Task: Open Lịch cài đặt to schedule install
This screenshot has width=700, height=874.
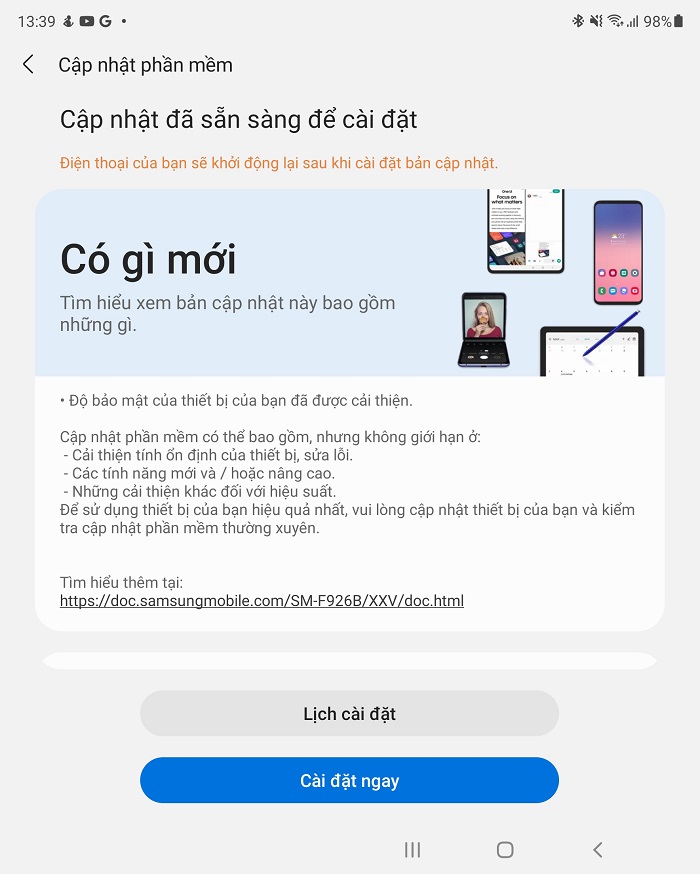Action: 349,714
